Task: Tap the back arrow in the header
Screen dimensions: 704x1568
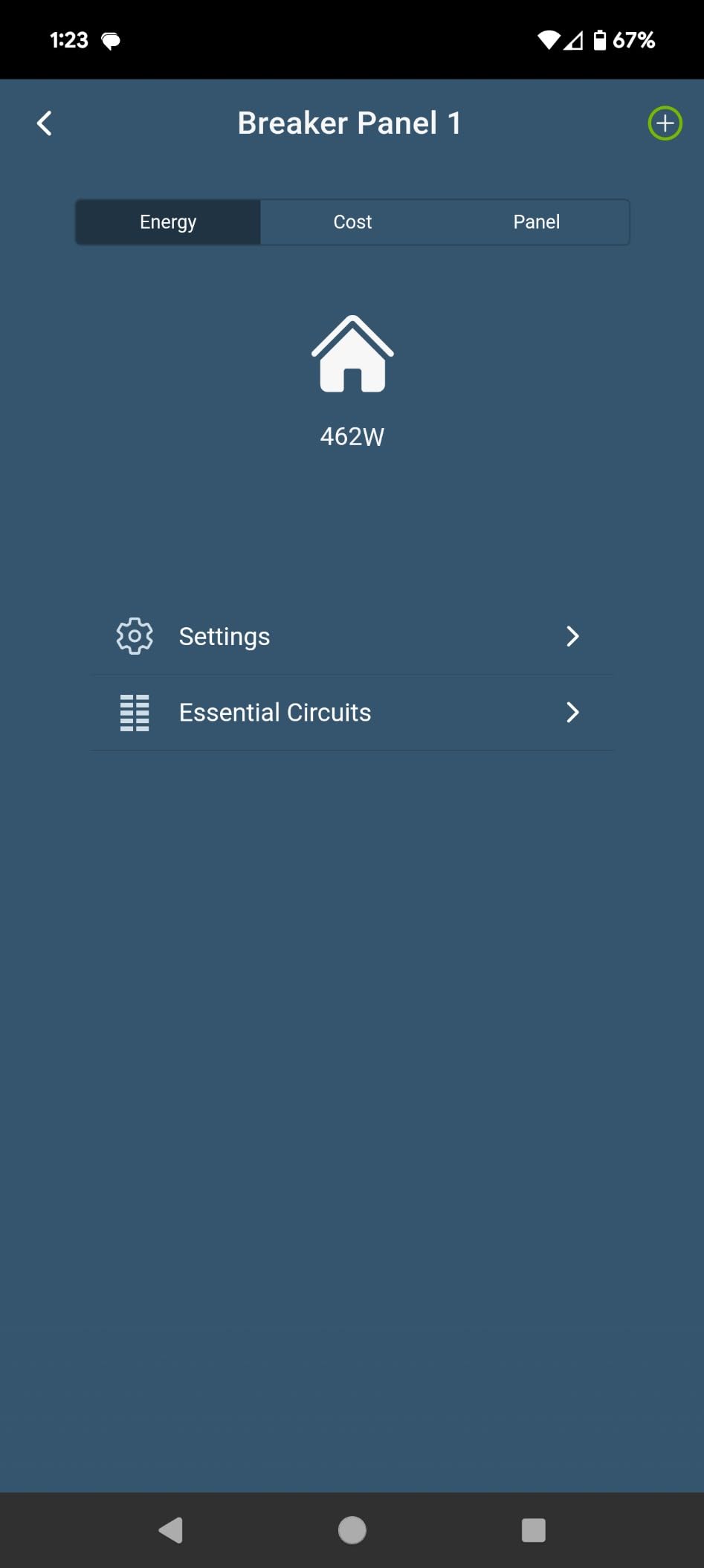Action: click(45, 123)
